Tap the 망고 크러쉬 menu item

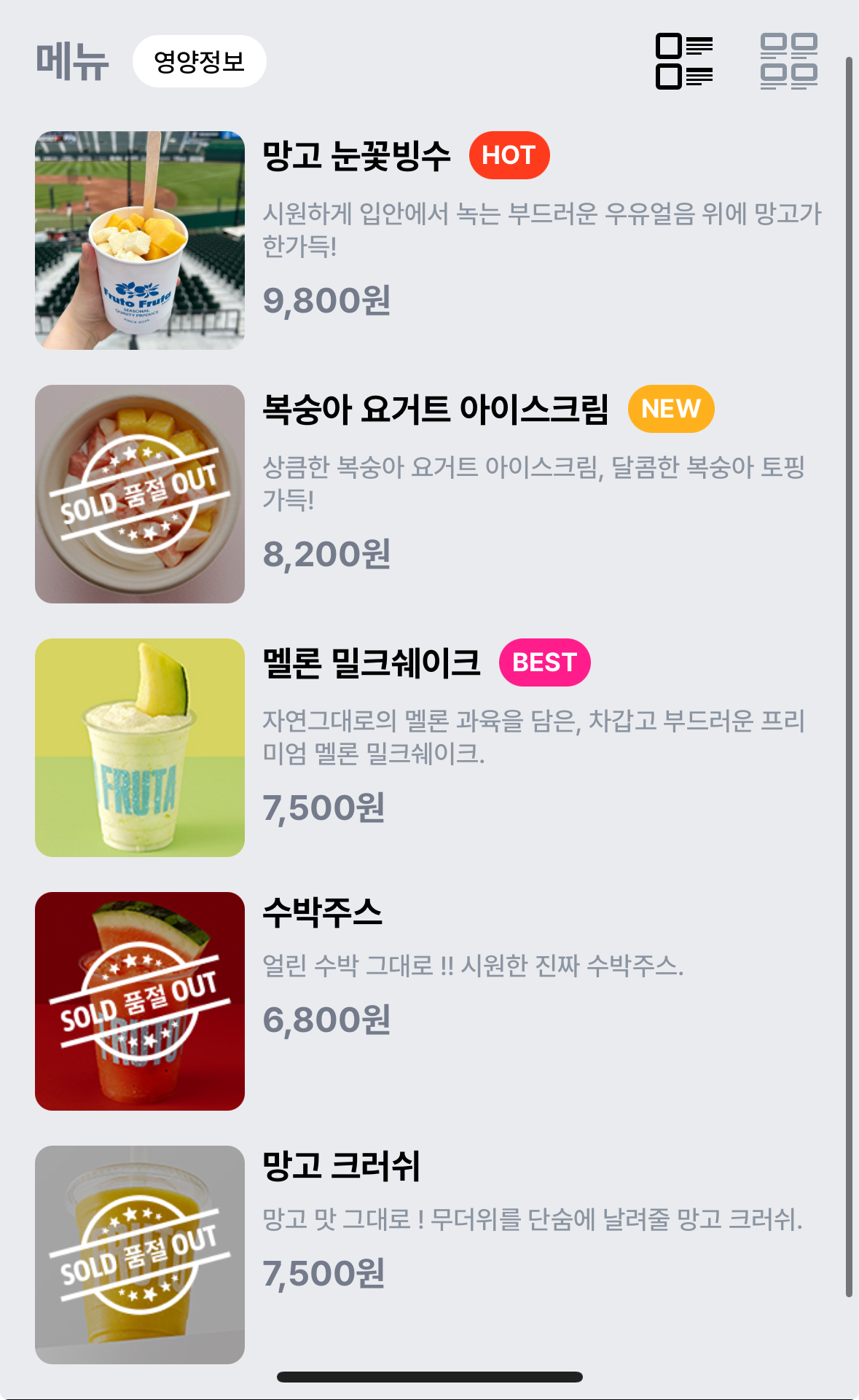click(x=341, y=1166)
